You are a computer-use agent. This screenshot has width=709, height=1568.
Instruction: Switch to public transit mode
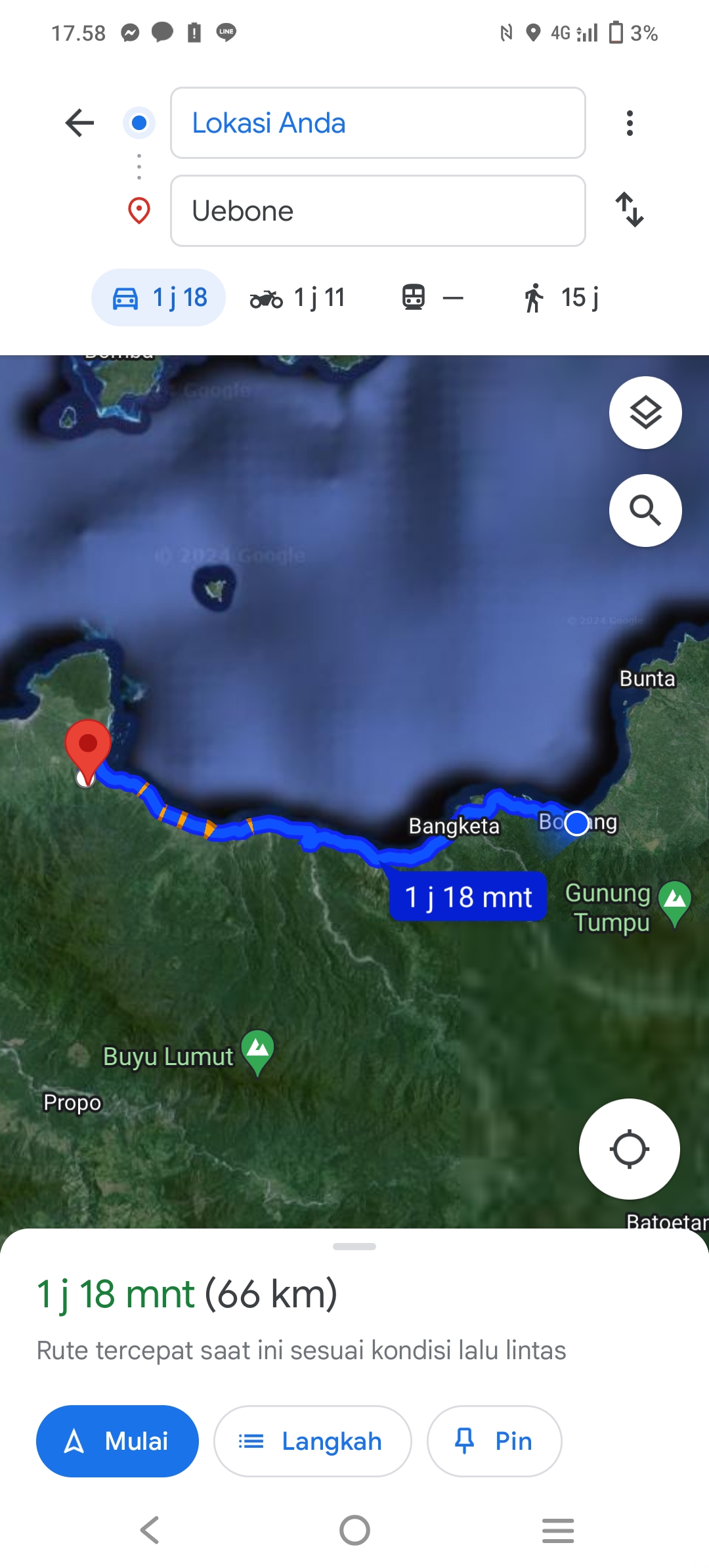(433, 297)
